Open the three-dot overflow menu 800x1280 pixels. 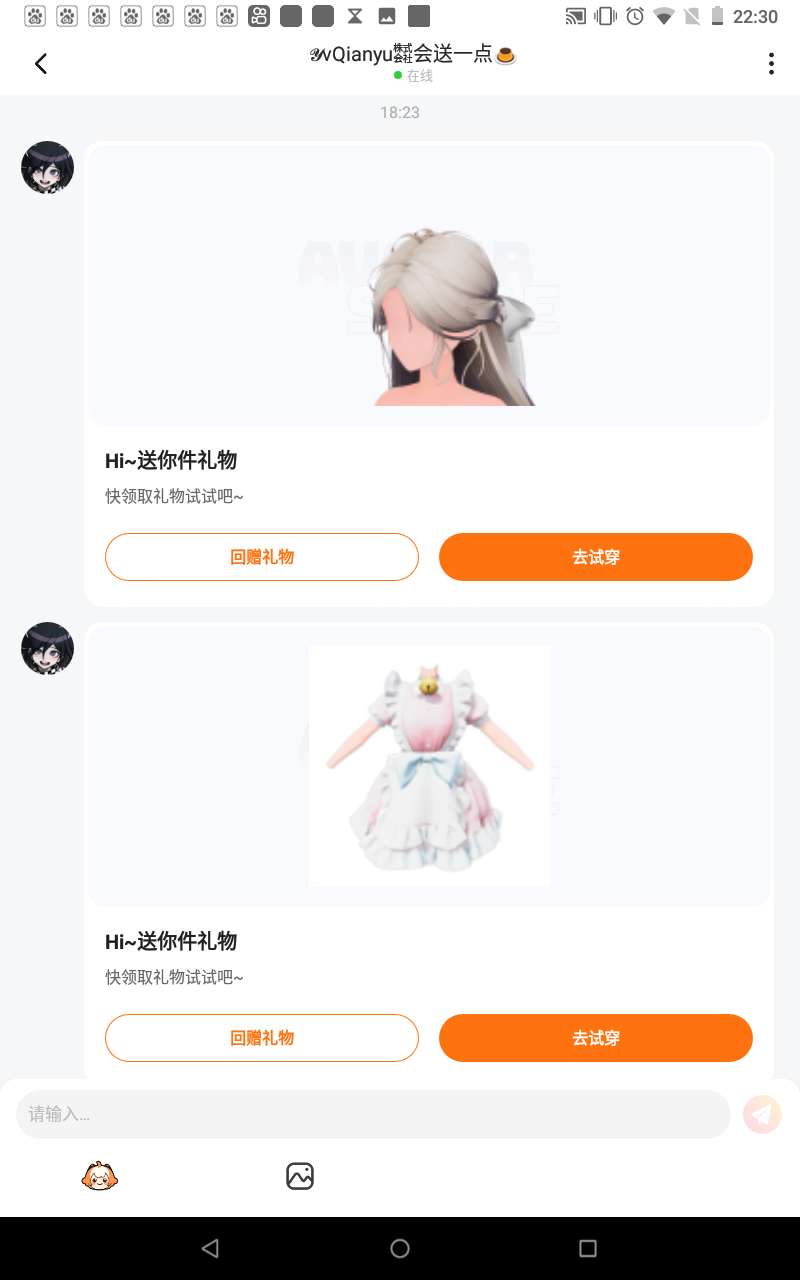pyautogui.click(x=770, y=64)
